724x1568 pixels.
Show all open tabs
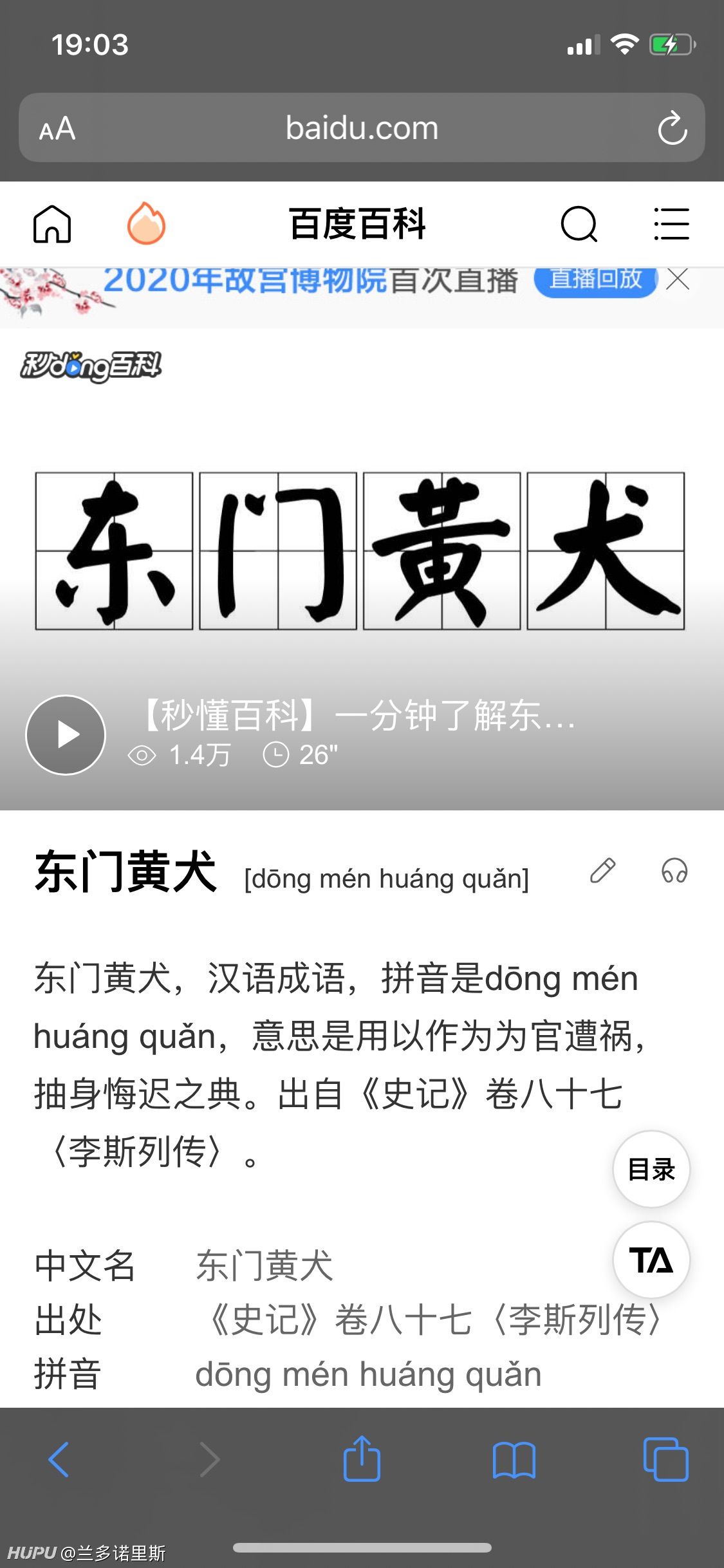coord(665,1459)
